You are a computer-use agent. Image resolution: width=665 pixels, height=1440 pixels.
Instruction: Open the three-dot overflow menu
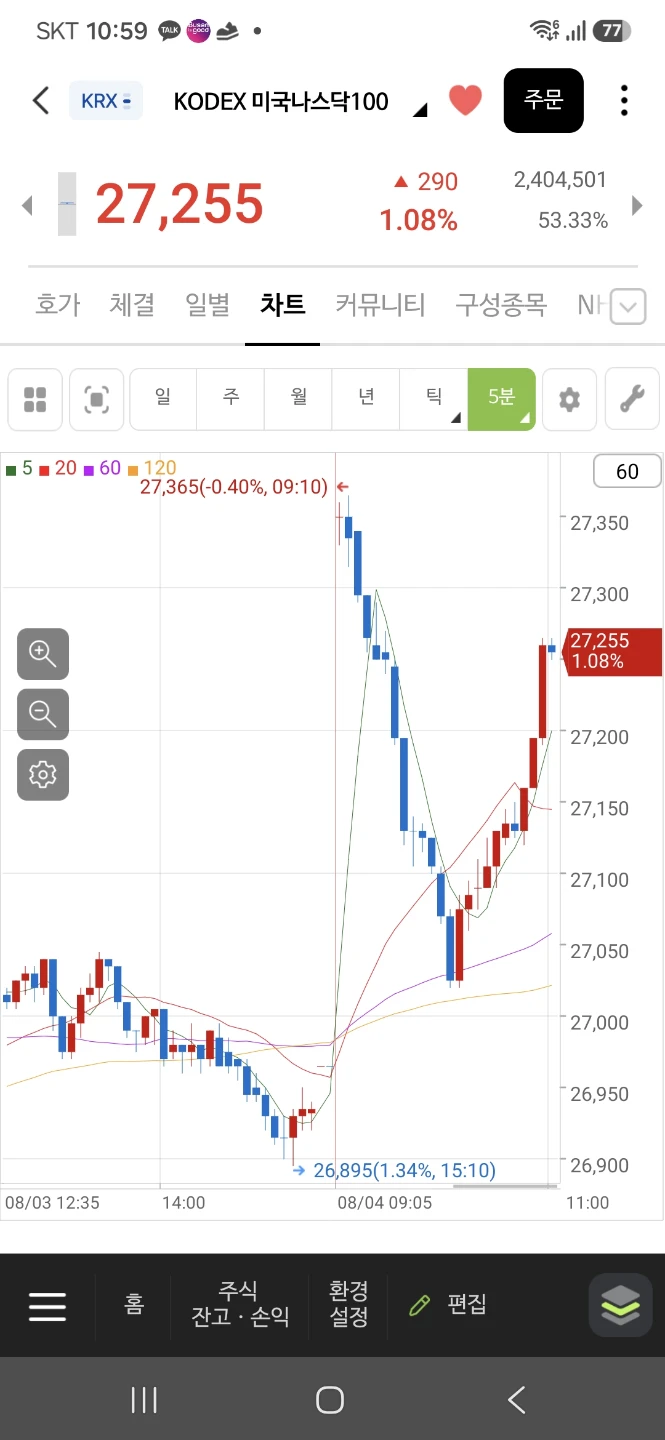point(624,100)
